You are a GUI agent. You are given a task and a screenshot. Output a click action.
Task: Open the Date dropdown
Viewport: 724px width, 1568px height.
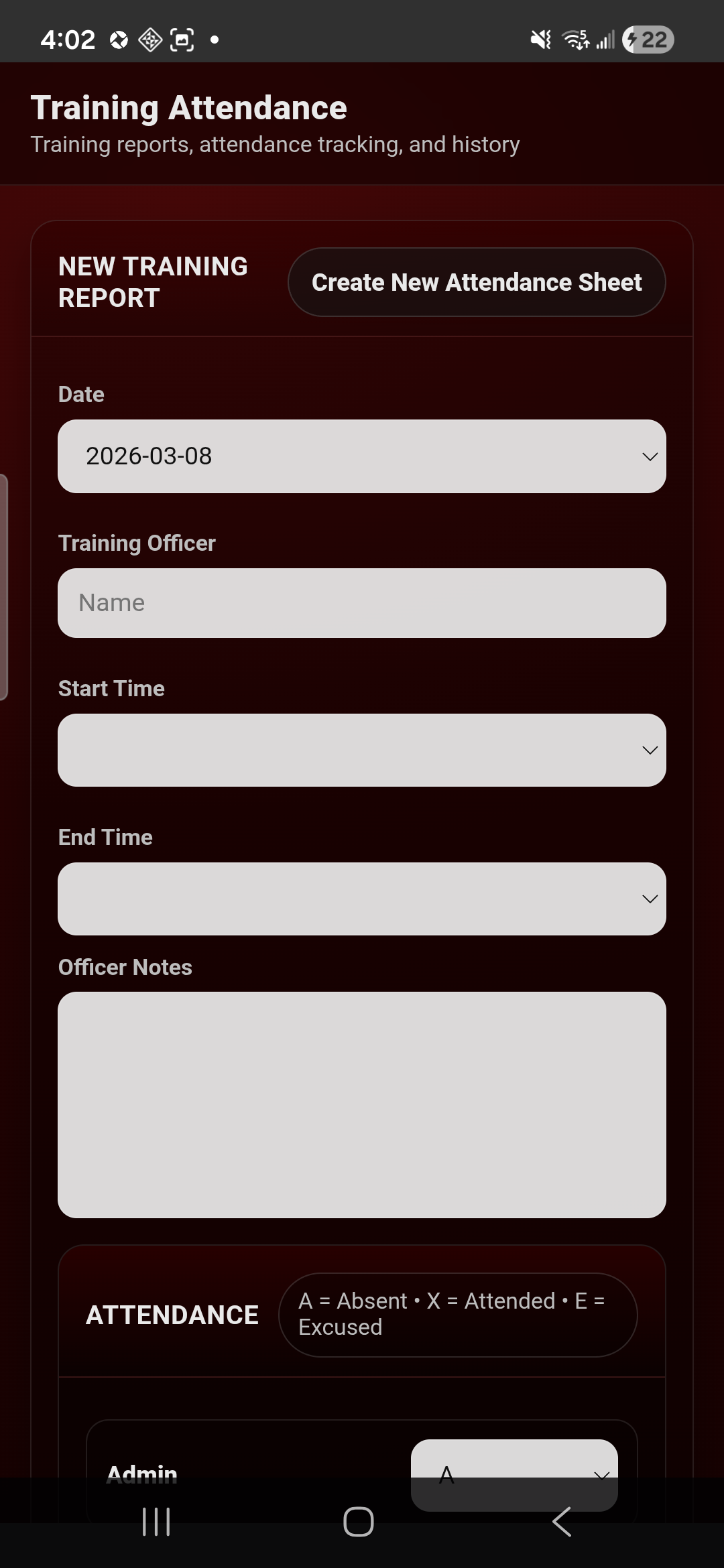coord(362,456)
